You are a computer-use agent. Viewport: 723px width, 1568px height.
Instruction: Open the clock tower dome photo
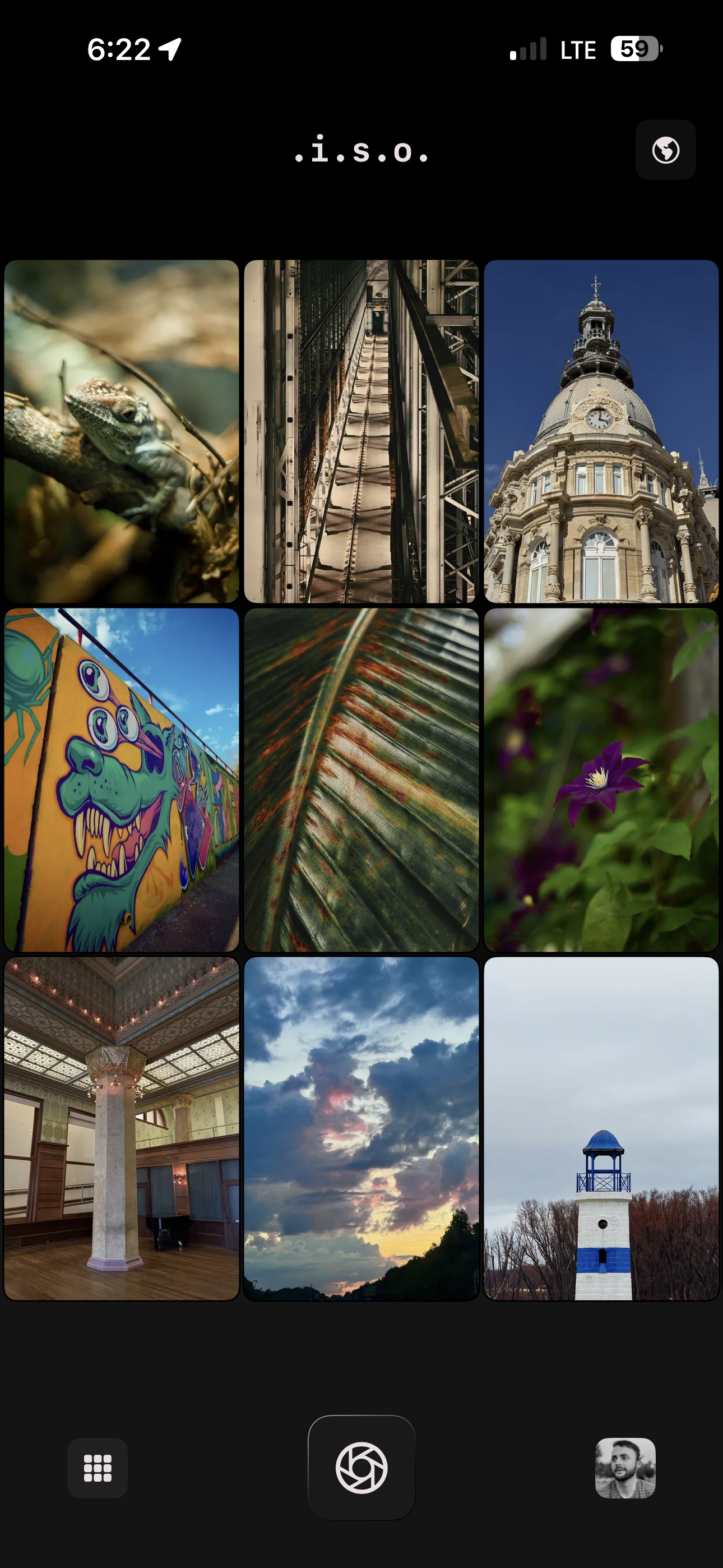click(601, 432)
